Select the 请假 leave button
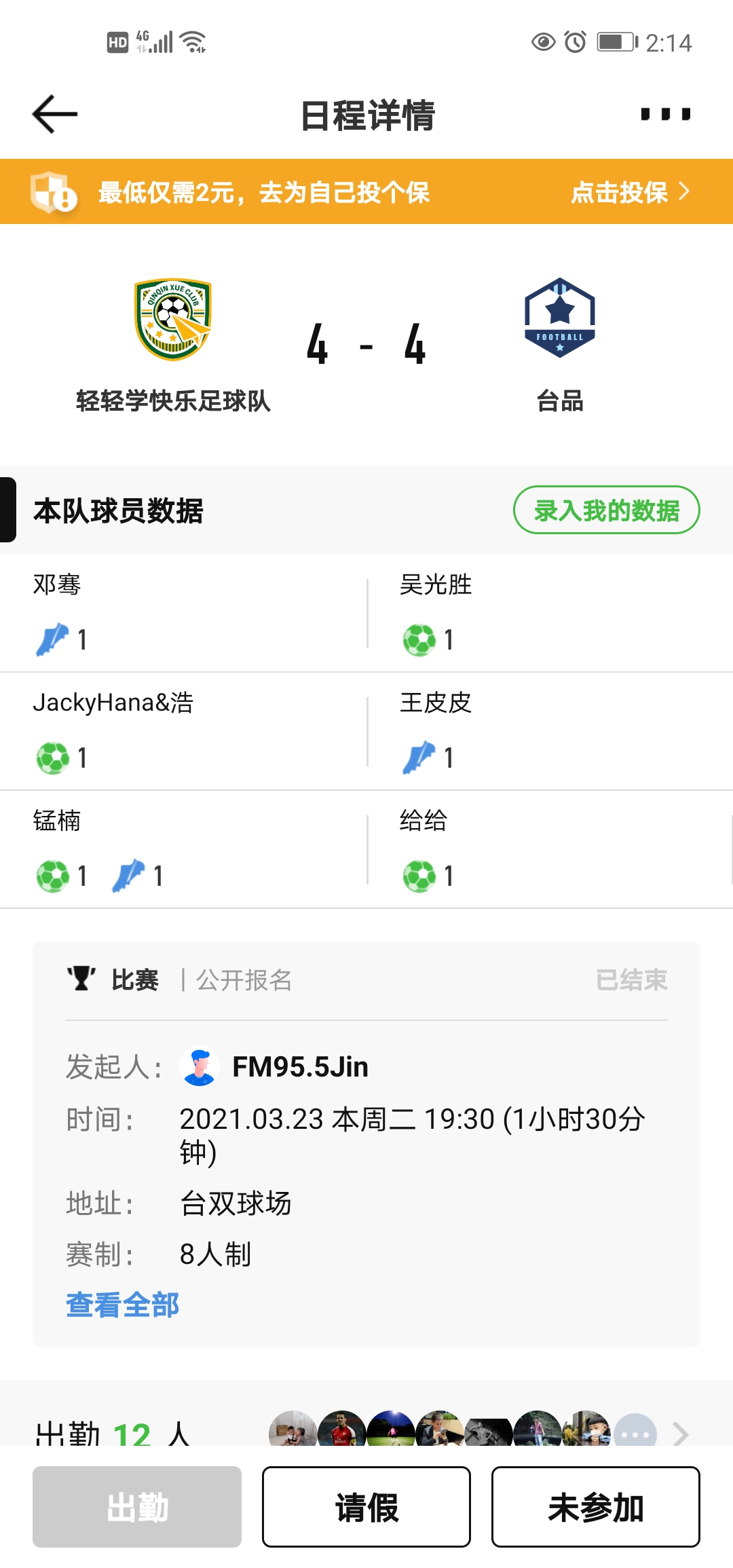Image resolution: width=733 pixels, height=1568 pixels. click(x=366, y=1507)
